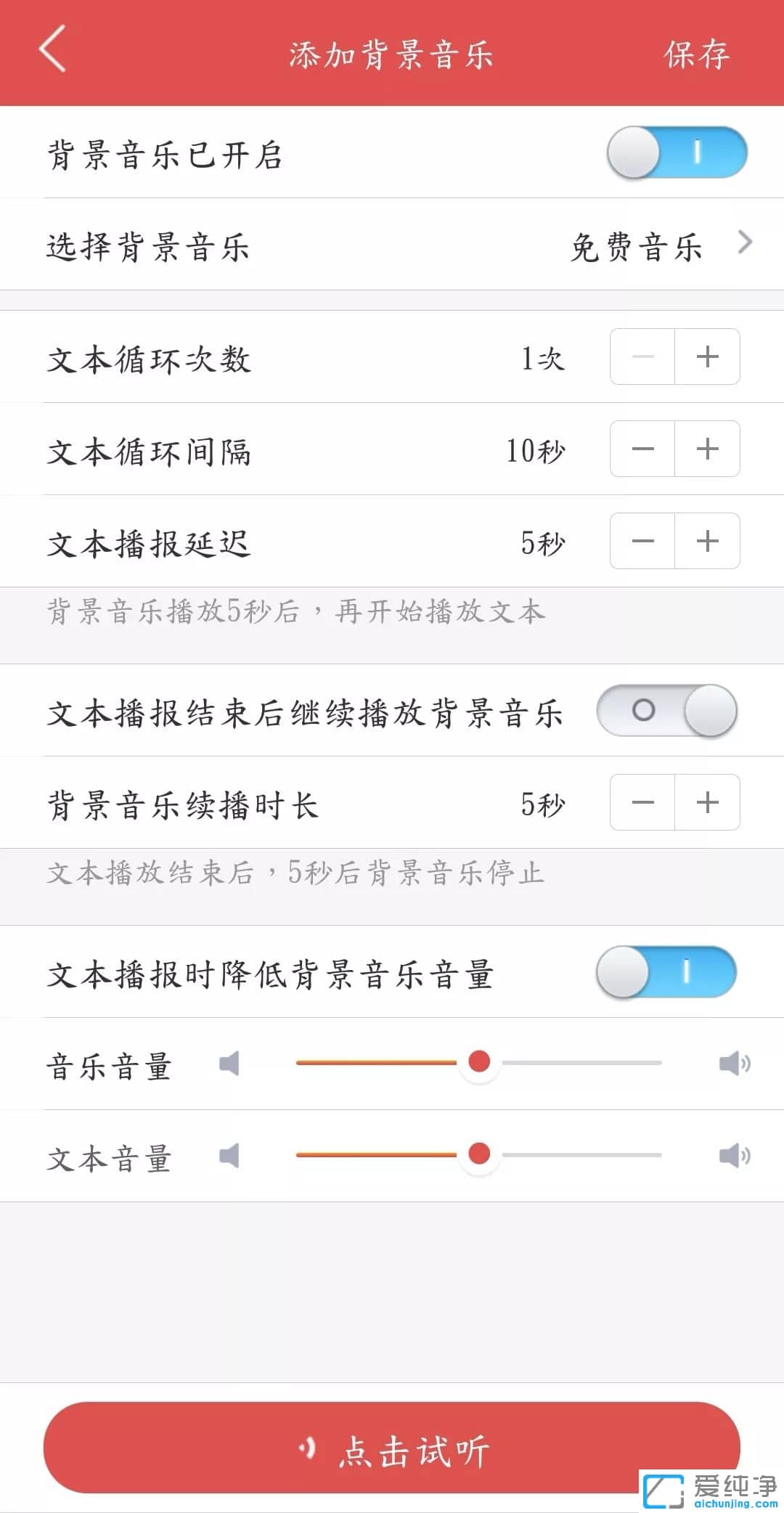Enable 文本播报结束后继续播放背景音乐 switch

click(666, 711)
